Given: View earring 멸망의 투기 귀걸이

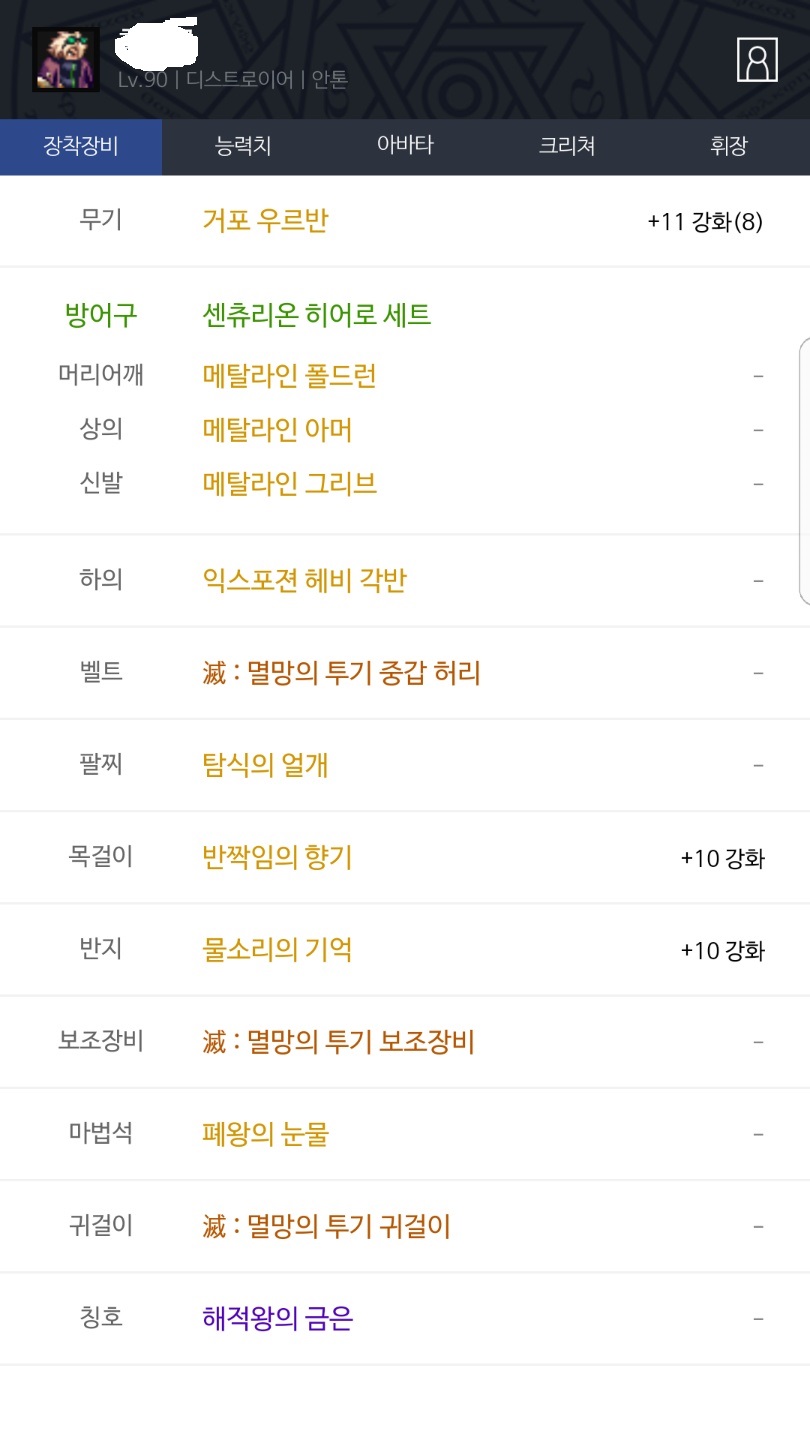Looking at the screenshot, I should point(326,1226).
